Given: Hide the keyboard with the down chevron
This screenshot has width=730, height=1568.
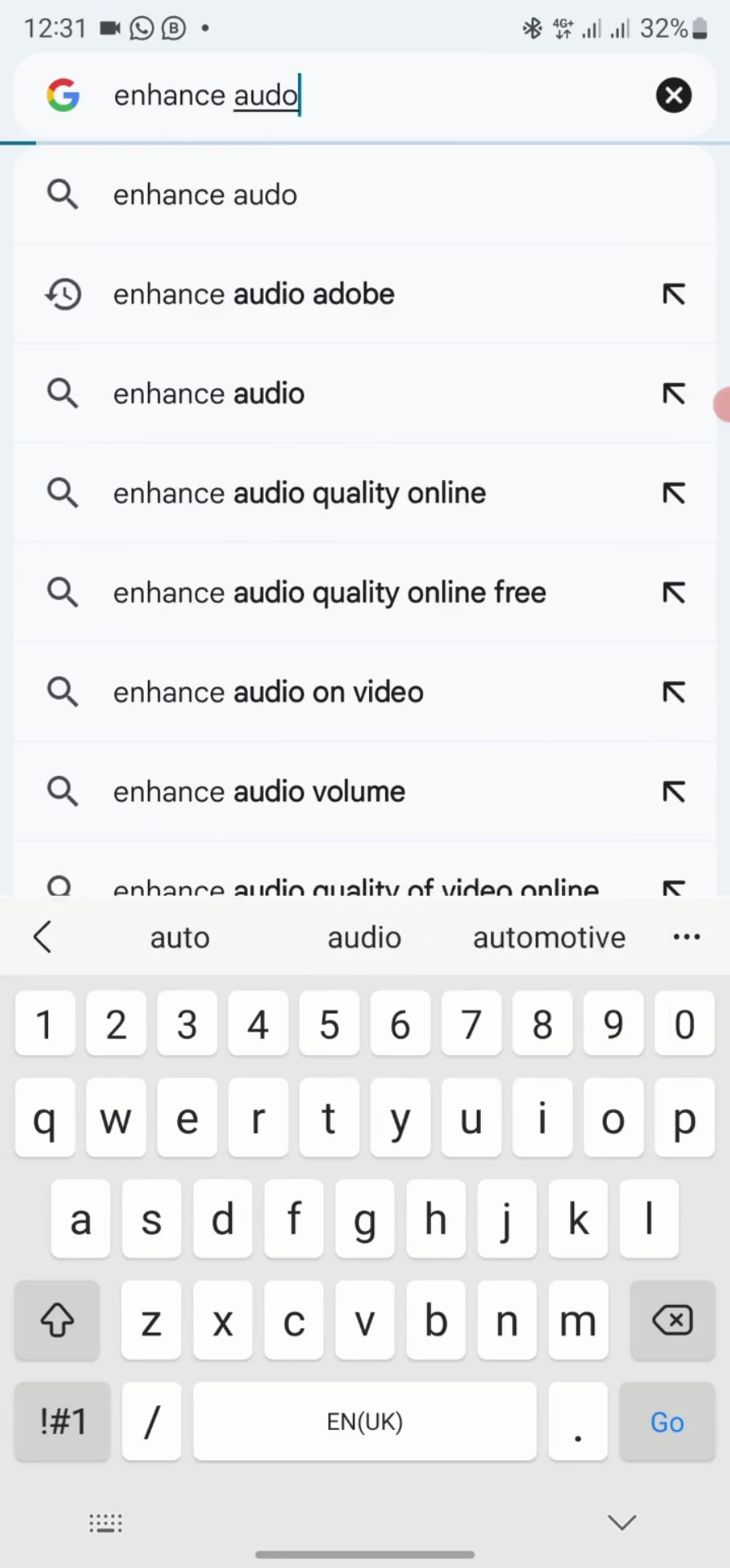Looking at the screenshot, I should tap(622, 1522).
